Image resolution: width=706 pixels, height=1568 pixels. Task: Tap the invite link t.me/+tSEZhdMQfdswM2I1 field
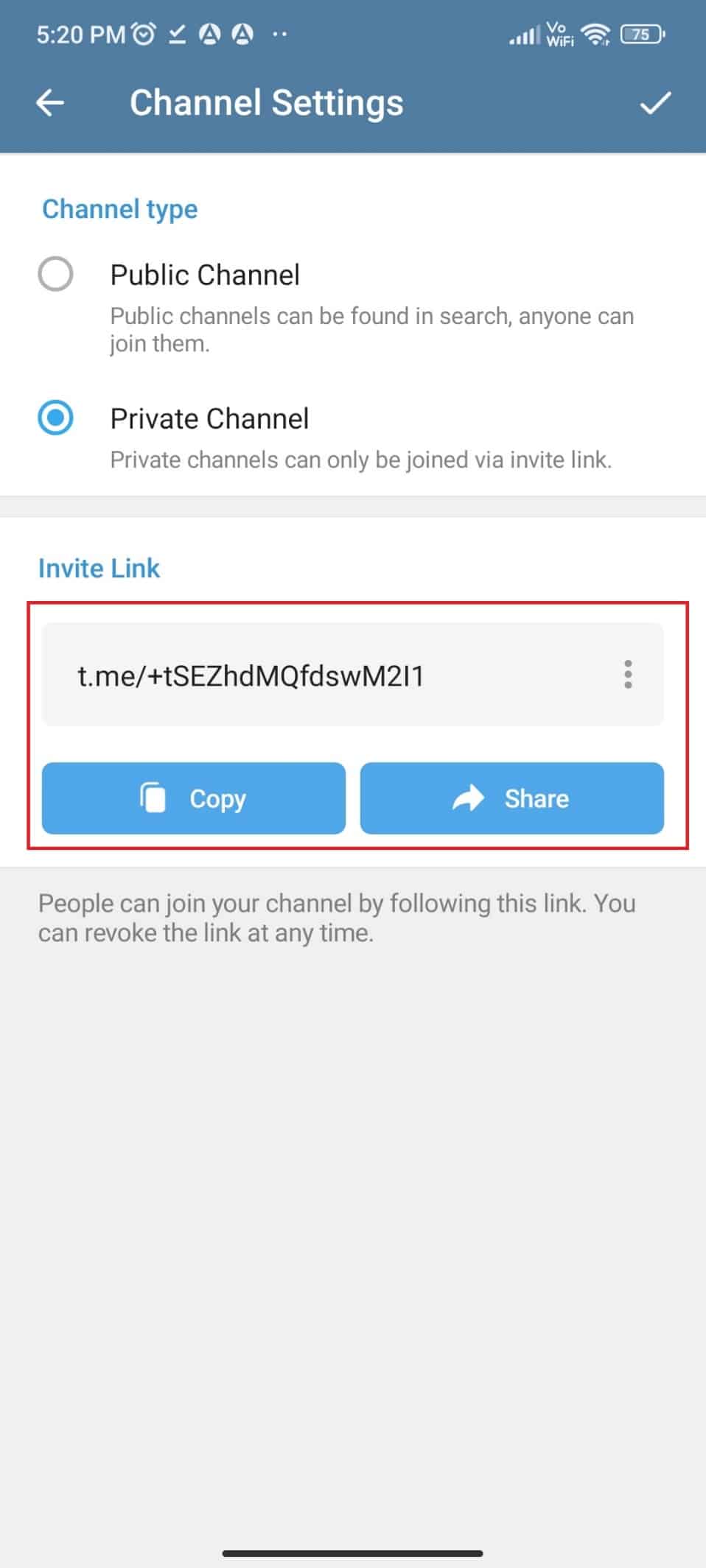point(251,675)
